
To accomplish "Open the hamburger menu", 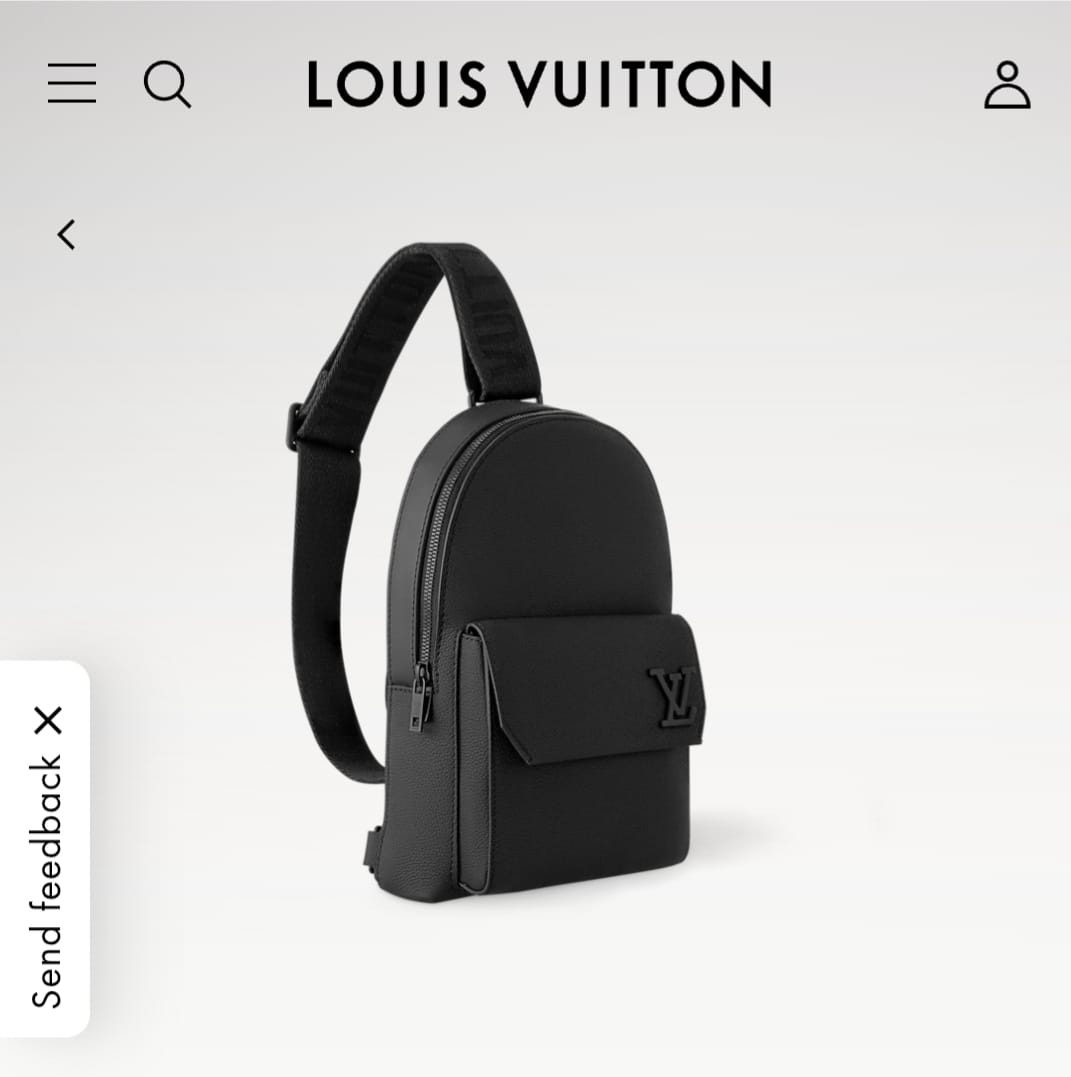I will pos(72,83).
